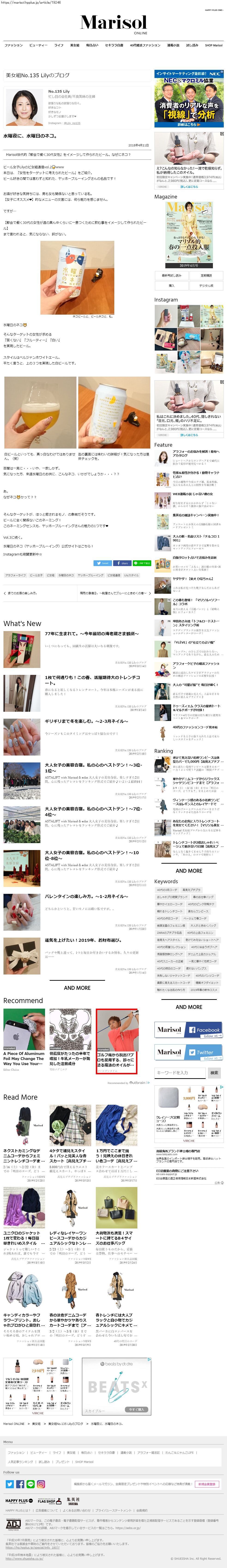Open article 77年に生まれて
The image size is (227, 1568).
(91, 634)
